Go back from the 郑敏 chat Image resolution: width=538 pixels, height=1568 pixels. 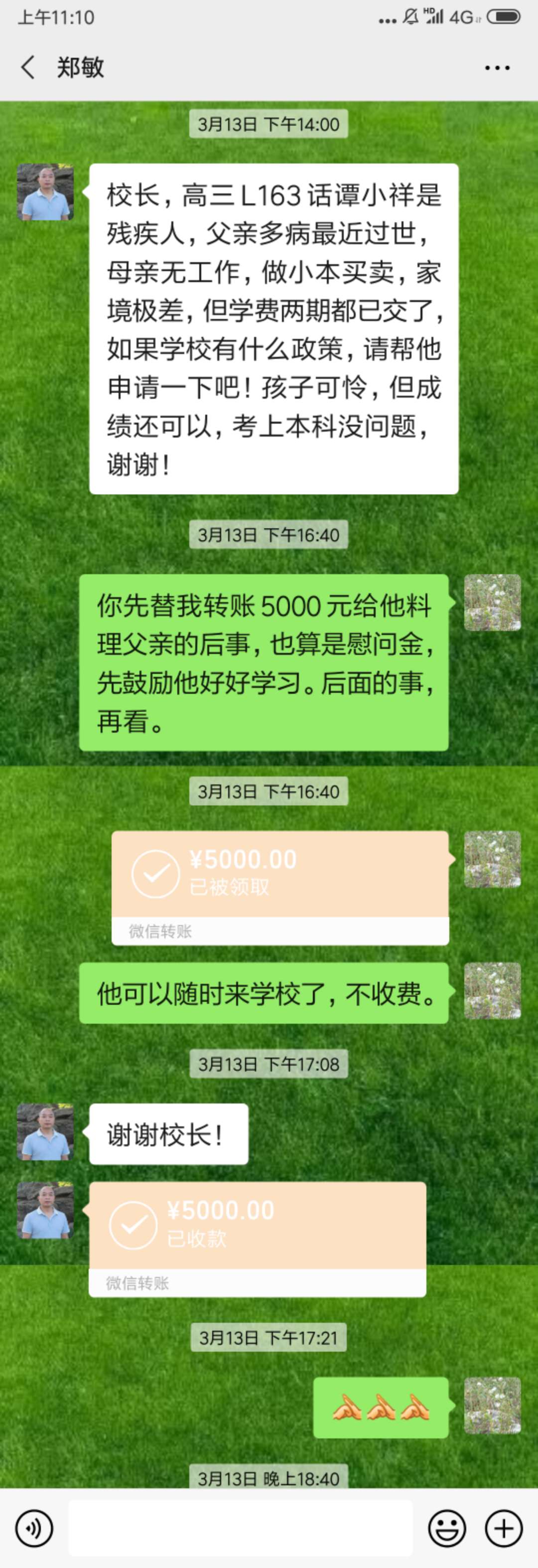coord(27,67)
